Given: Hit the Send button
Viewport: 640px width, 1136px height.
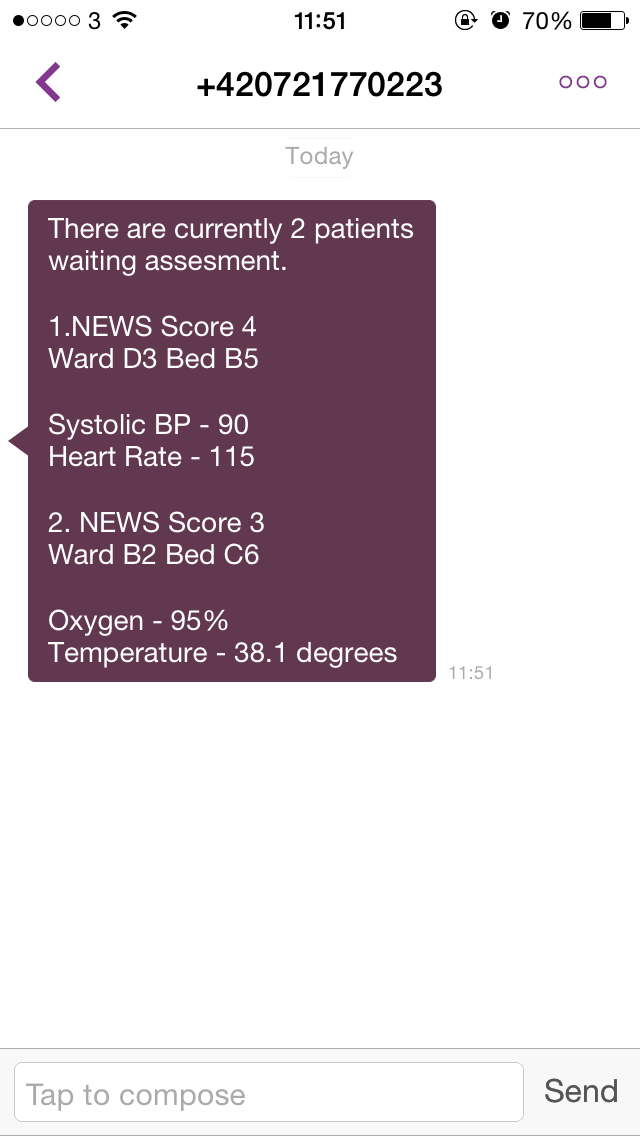Looking at the screenshot, I should coord(581,1090).
